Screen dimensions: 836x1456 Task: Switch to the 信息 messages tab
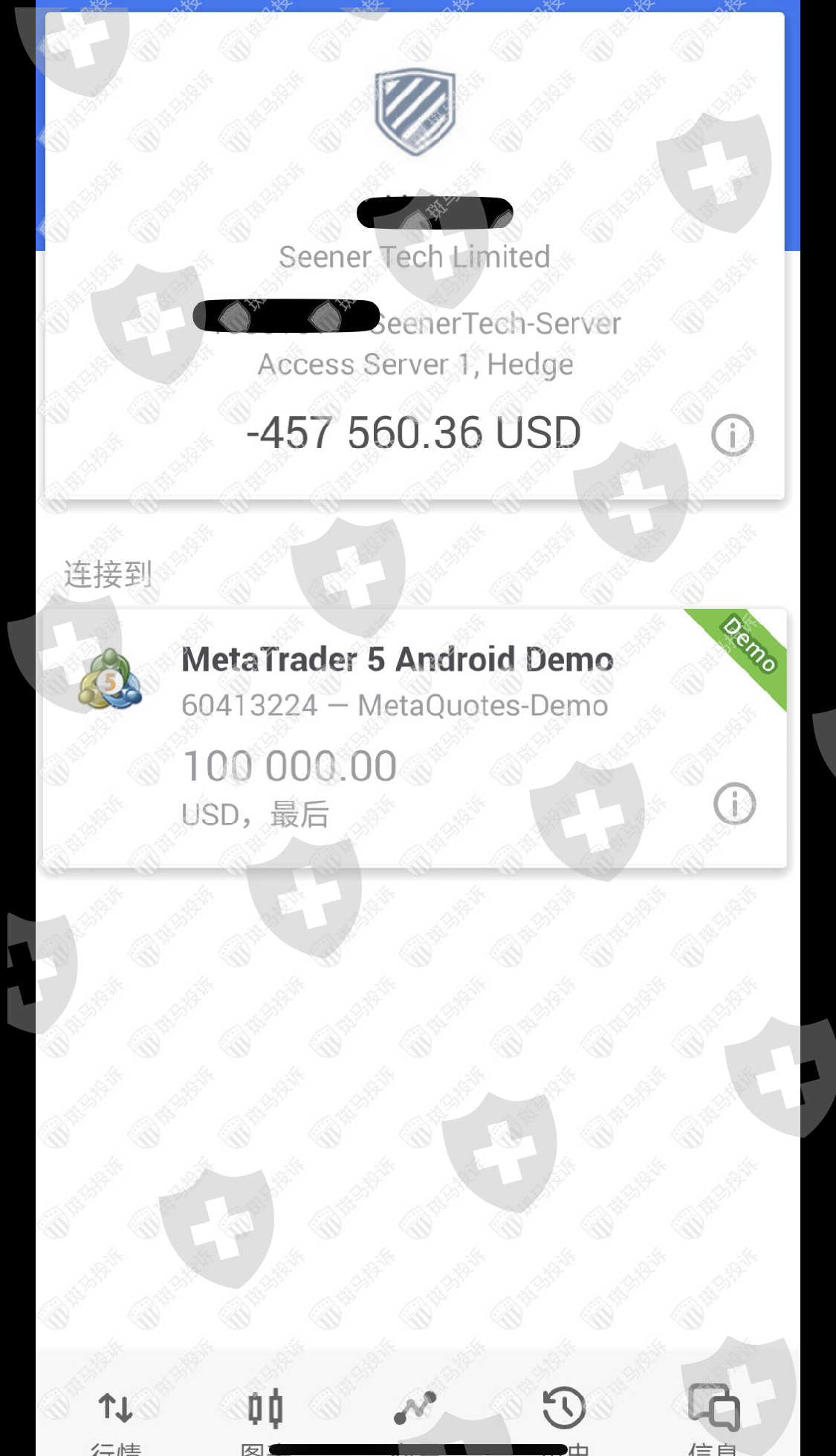[713, 1420]
